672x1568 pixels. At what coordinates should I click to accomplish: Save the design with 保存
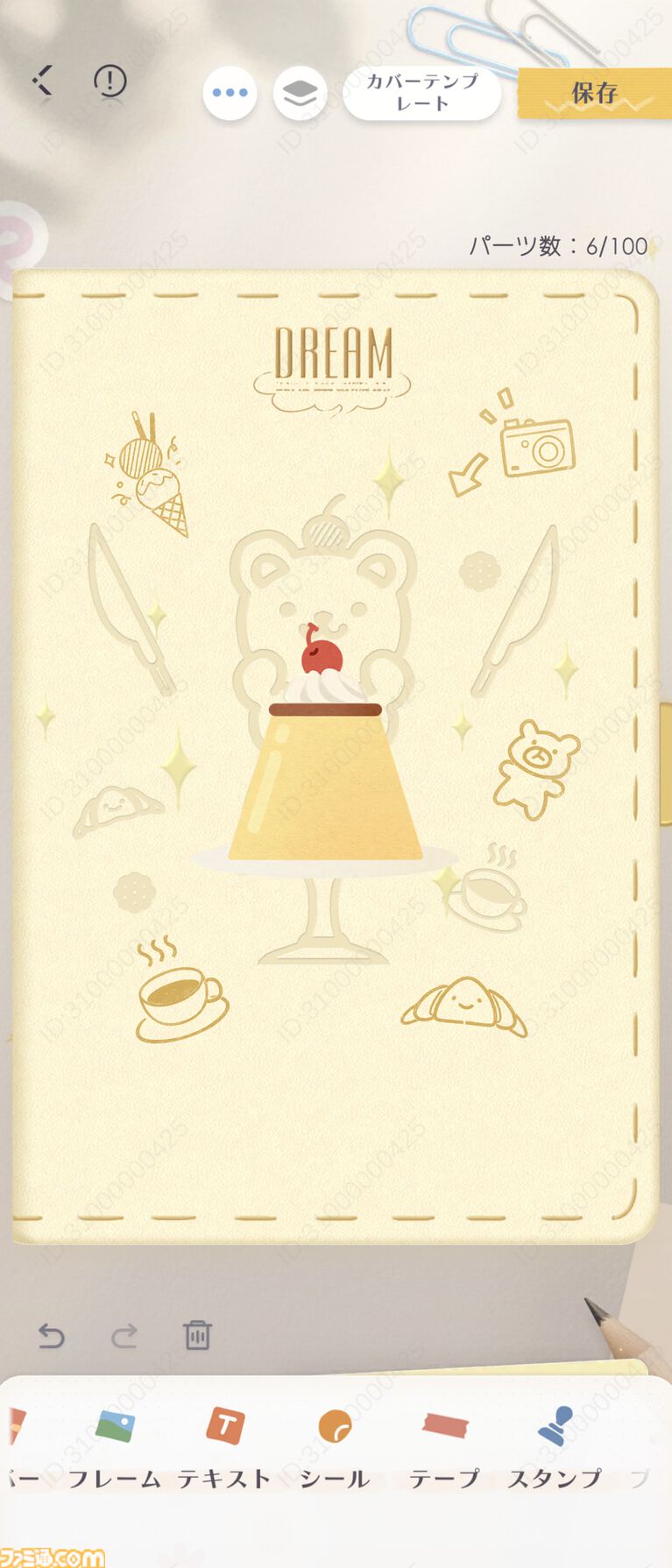click(x=594, y=93)
